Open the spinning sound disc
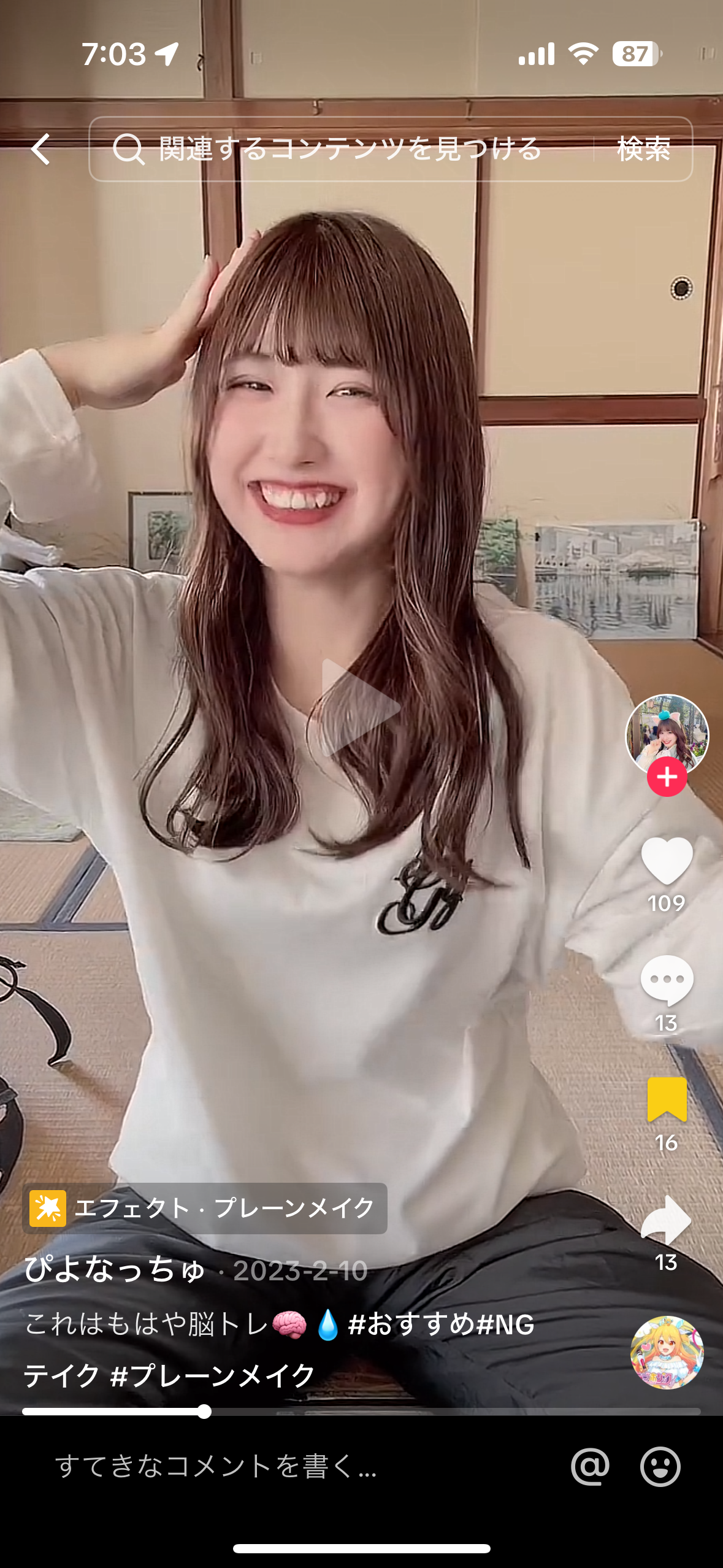Screen dimensions: 723x1568 pyautogui.click(x=667, y=1352)
